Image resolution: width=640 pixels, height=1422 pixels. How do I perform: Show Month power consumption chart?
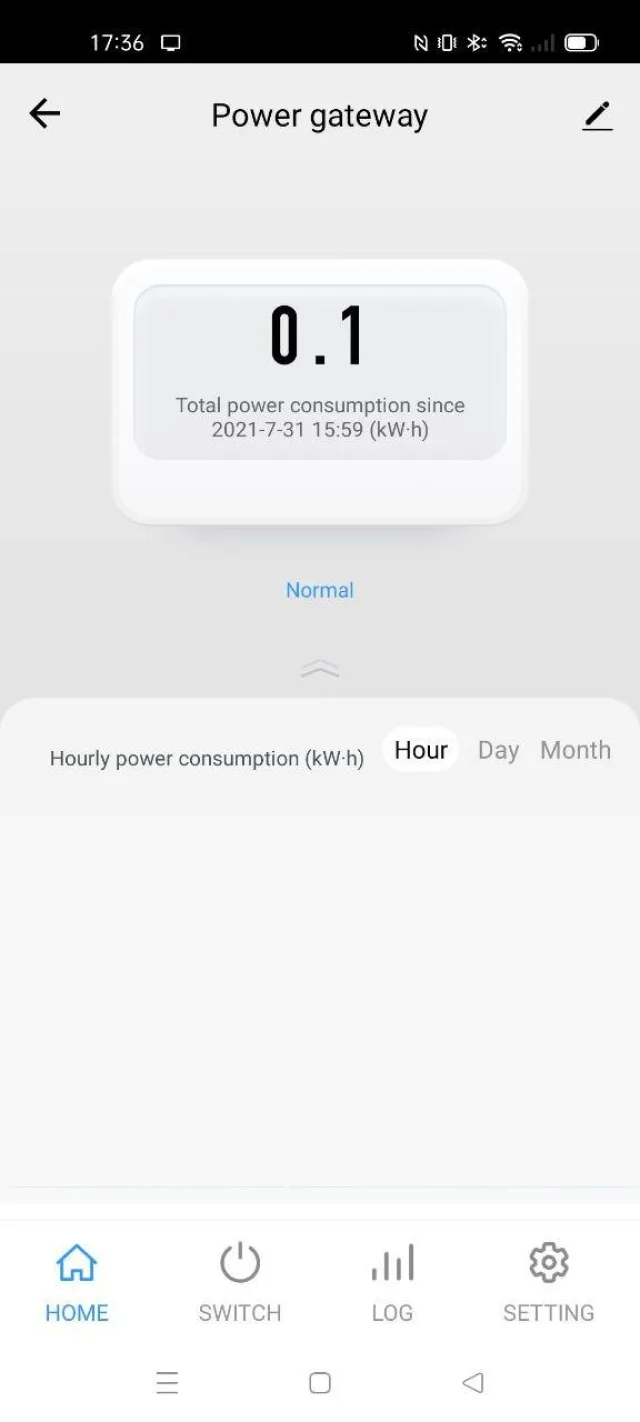[575, 750]
